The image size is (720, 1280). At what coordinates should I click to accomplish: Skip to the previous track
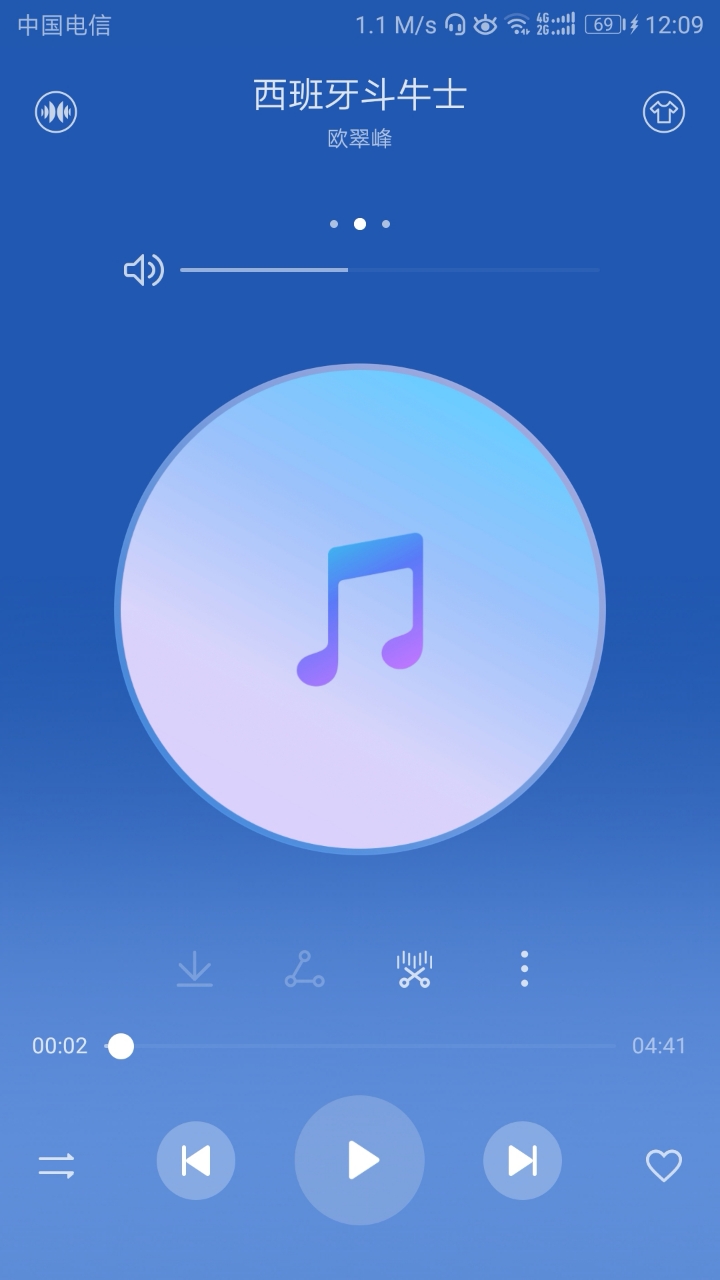tap(196, 1161)
